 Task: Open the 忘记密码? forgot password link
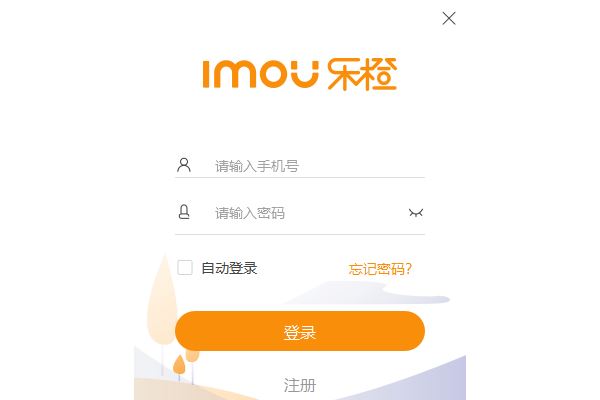(380, 269)
